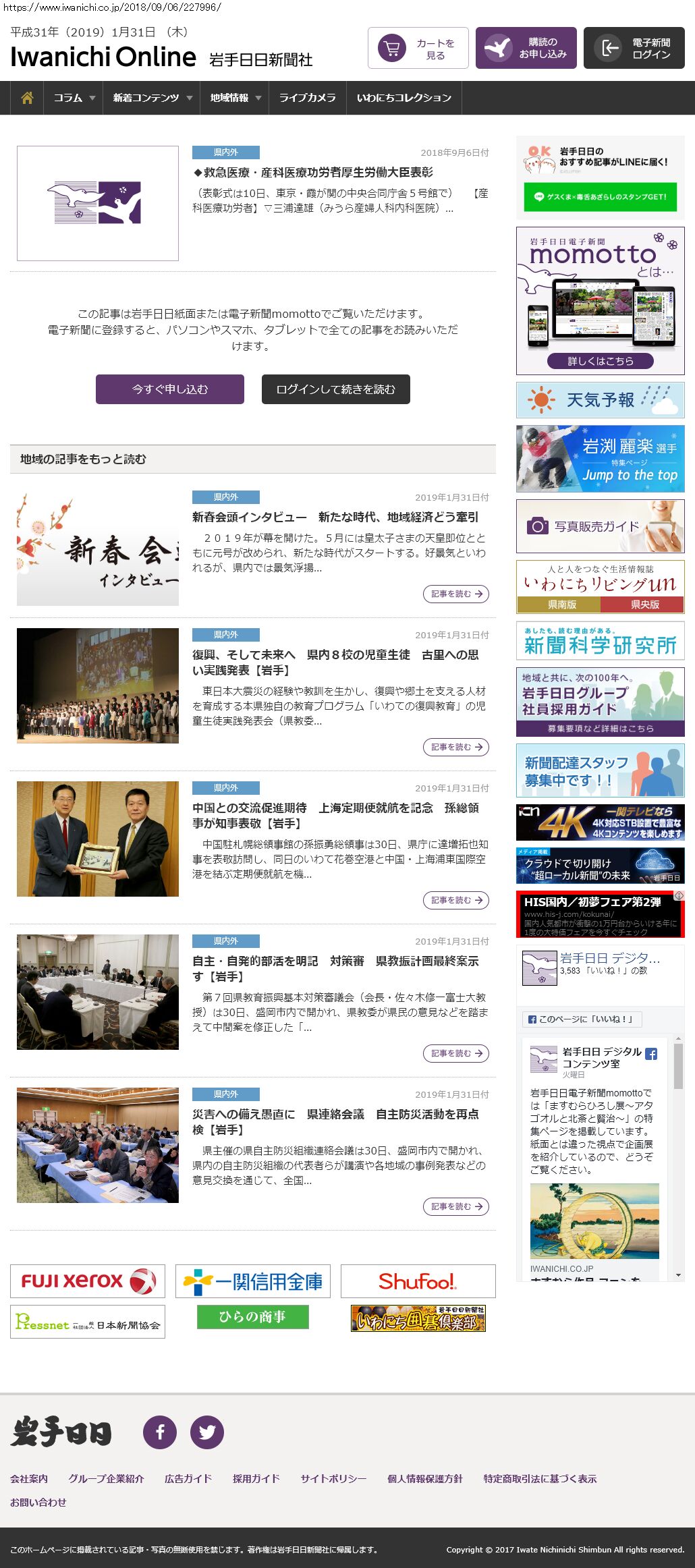Expand 新着コンテンツ dropdown menu
Viewport: 695px width, 1568px height.
pyautogui.click(x=152, y=98)
